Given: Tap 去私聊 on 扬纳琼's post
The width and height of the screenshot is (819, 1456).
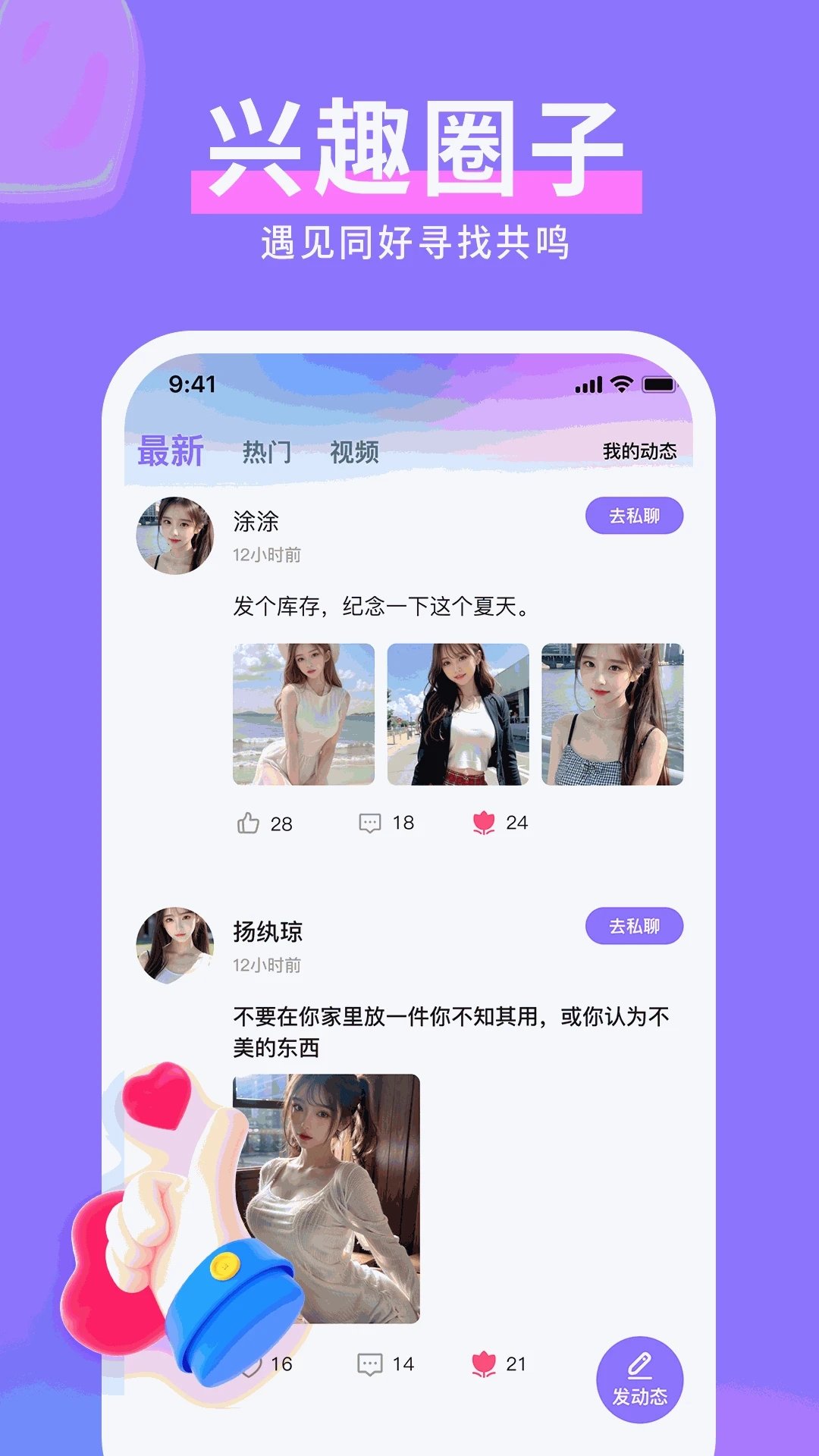Looking at the screenshot, I should pyautogui.click(x=634, y=925).
